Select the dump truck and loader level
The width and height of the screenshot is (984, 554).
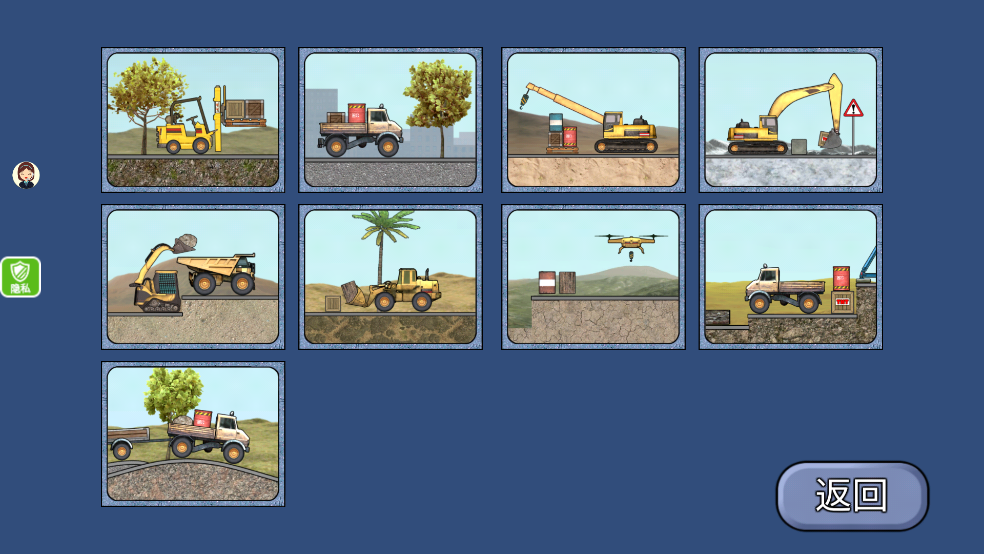tap(193, 277)
